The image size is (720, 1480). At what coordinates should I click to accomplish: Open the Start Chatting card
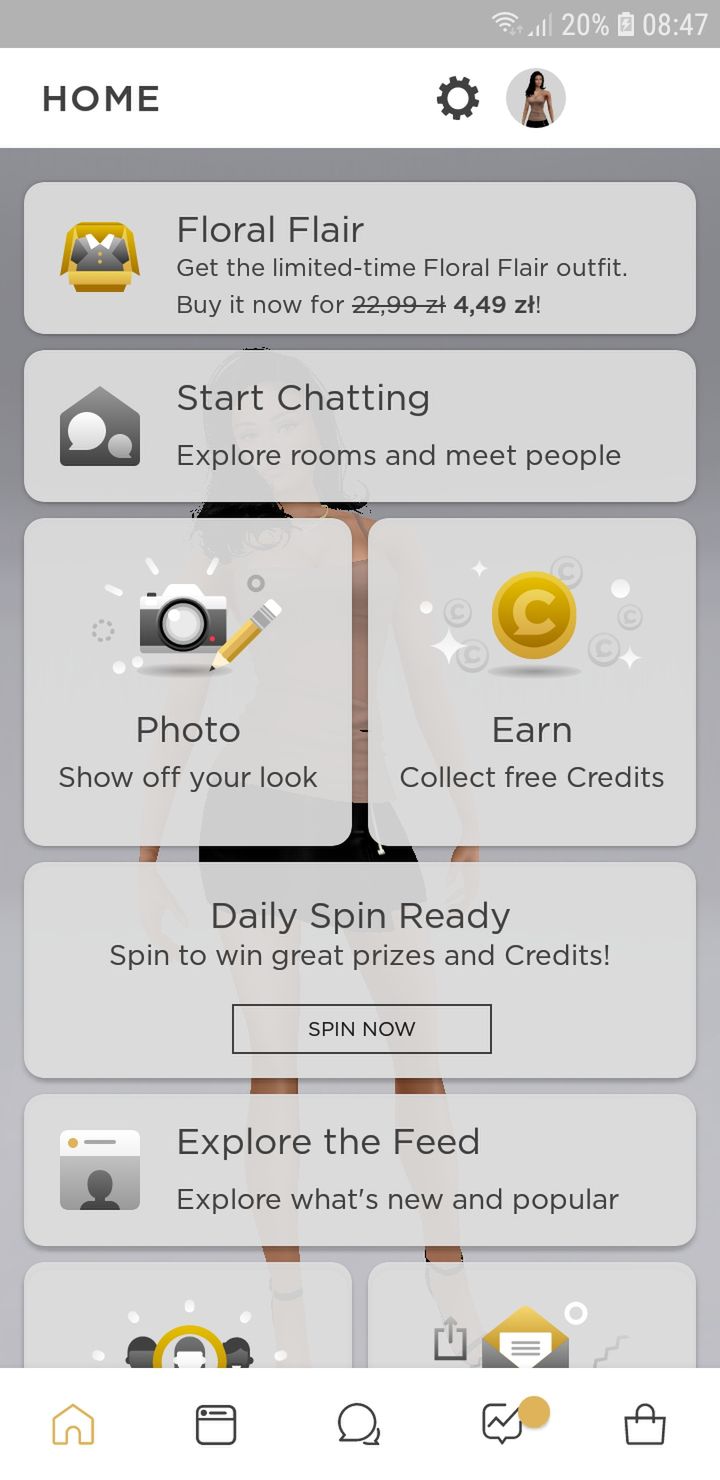[x=360, y=426]
